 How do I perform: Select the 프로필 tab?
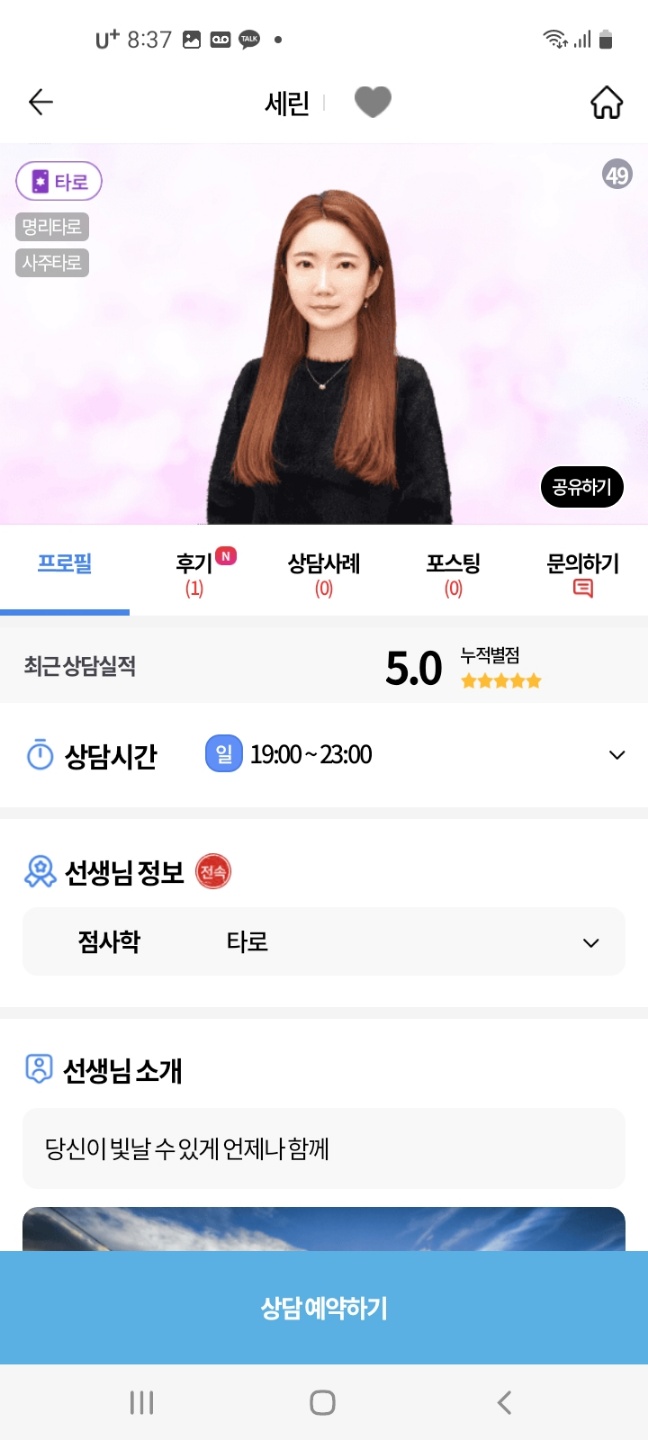coord(65,565)
